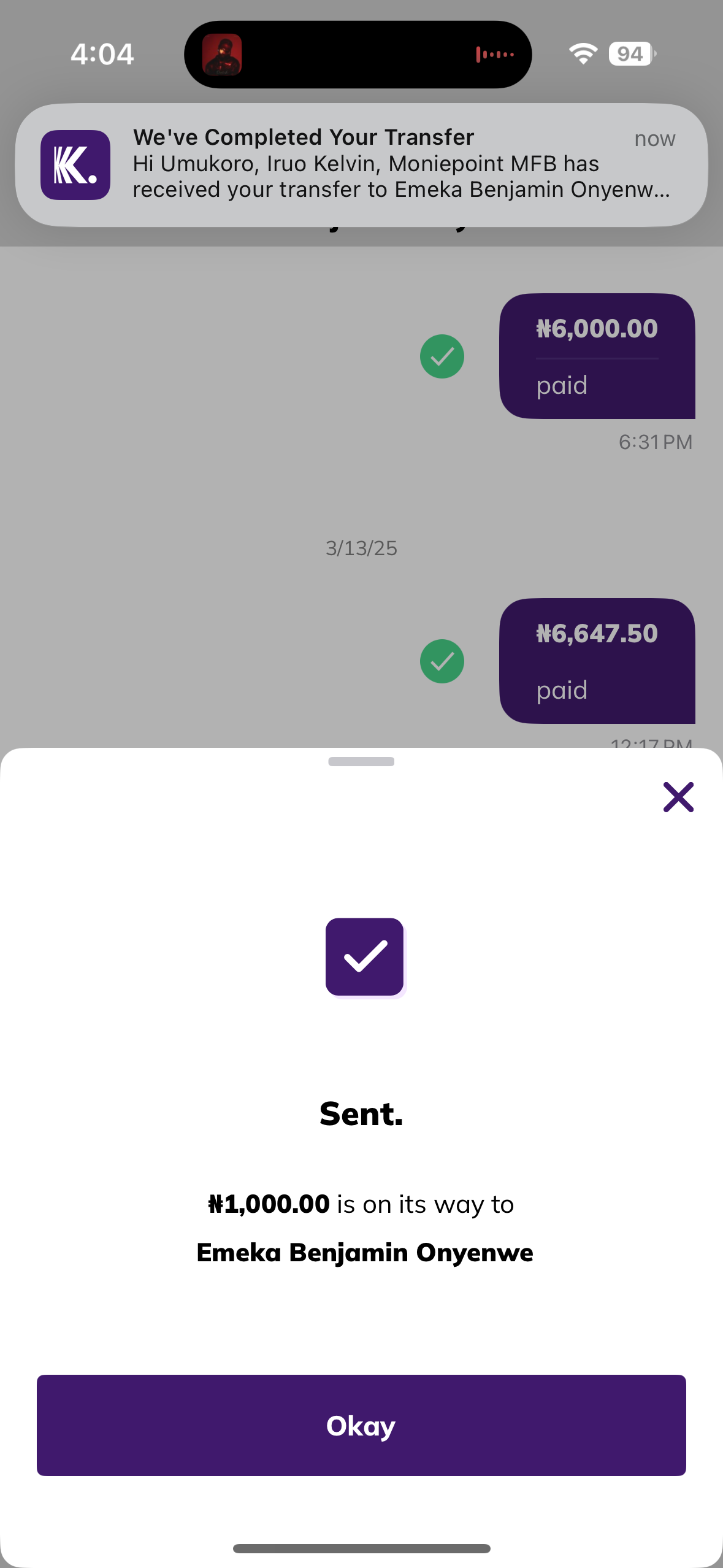Tap Okay to confirm the sent transfer
Viewport: 723px width, 1568px height.
point(361,1425)
